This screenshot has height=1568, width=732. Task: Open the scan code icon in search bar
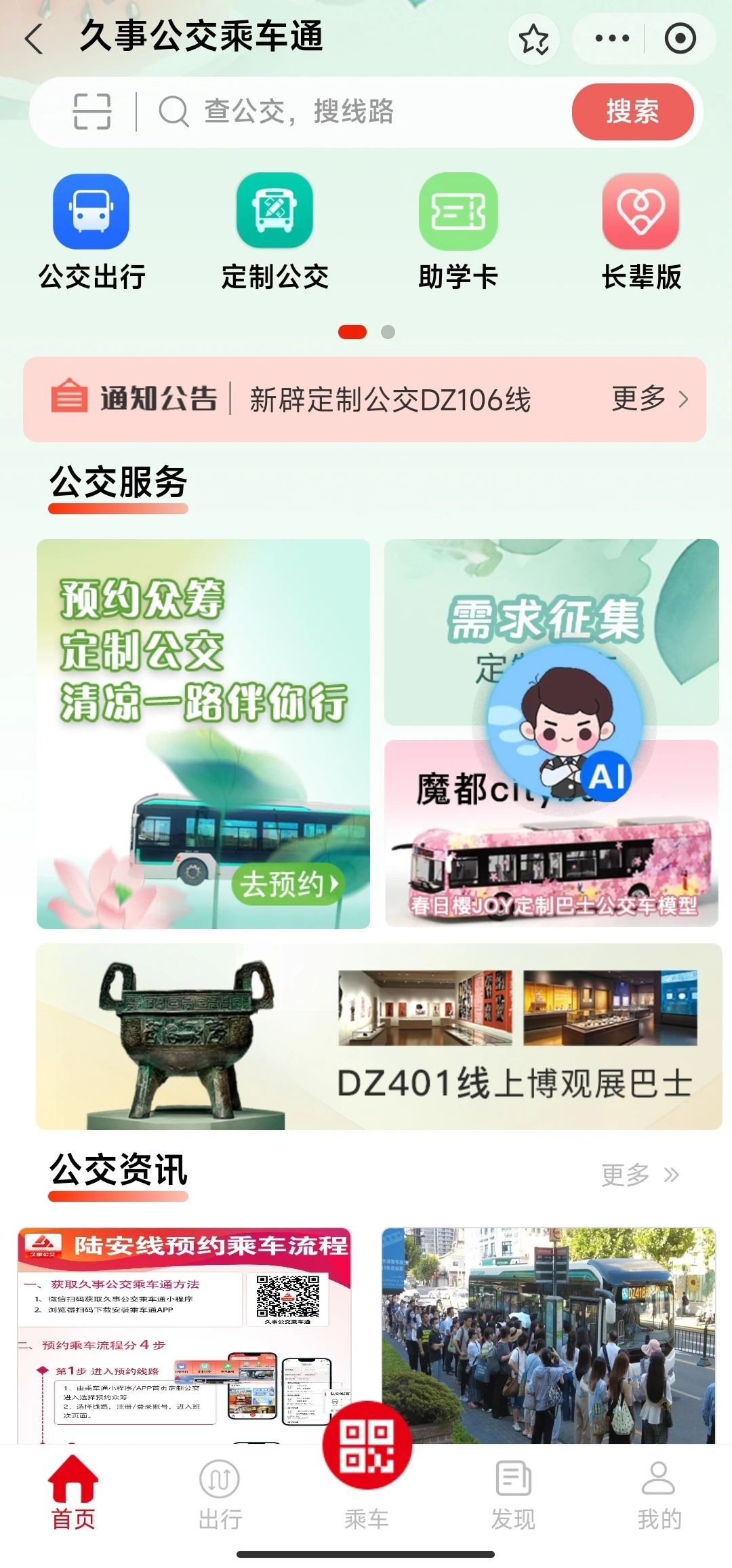coord(91,112)
